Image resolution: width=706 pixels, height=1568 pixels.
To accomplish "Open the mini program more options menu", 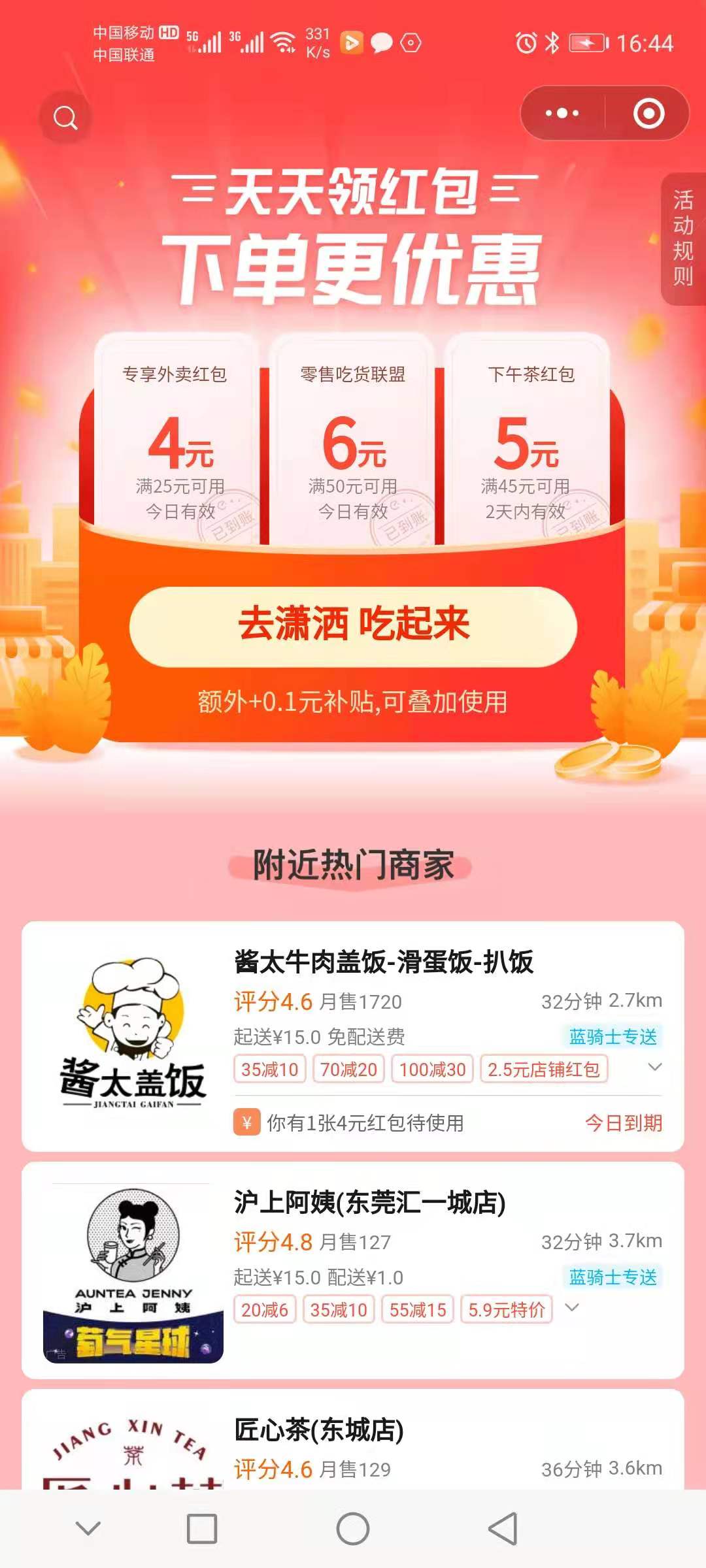I will [562, 113].
